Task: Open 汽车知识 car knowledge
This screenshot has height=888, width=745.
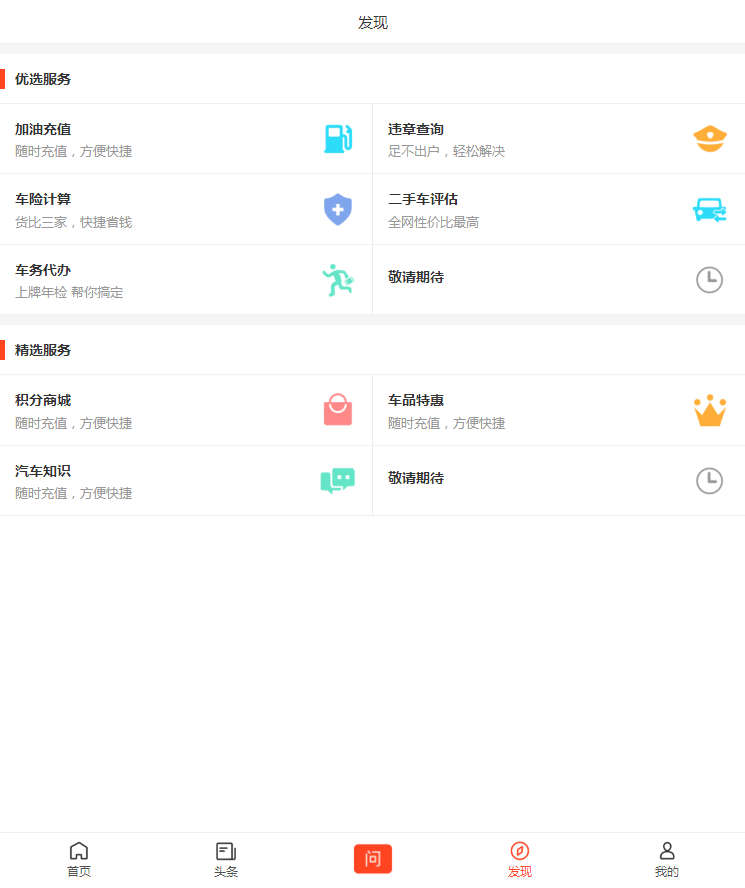Action: click(186, 481)
